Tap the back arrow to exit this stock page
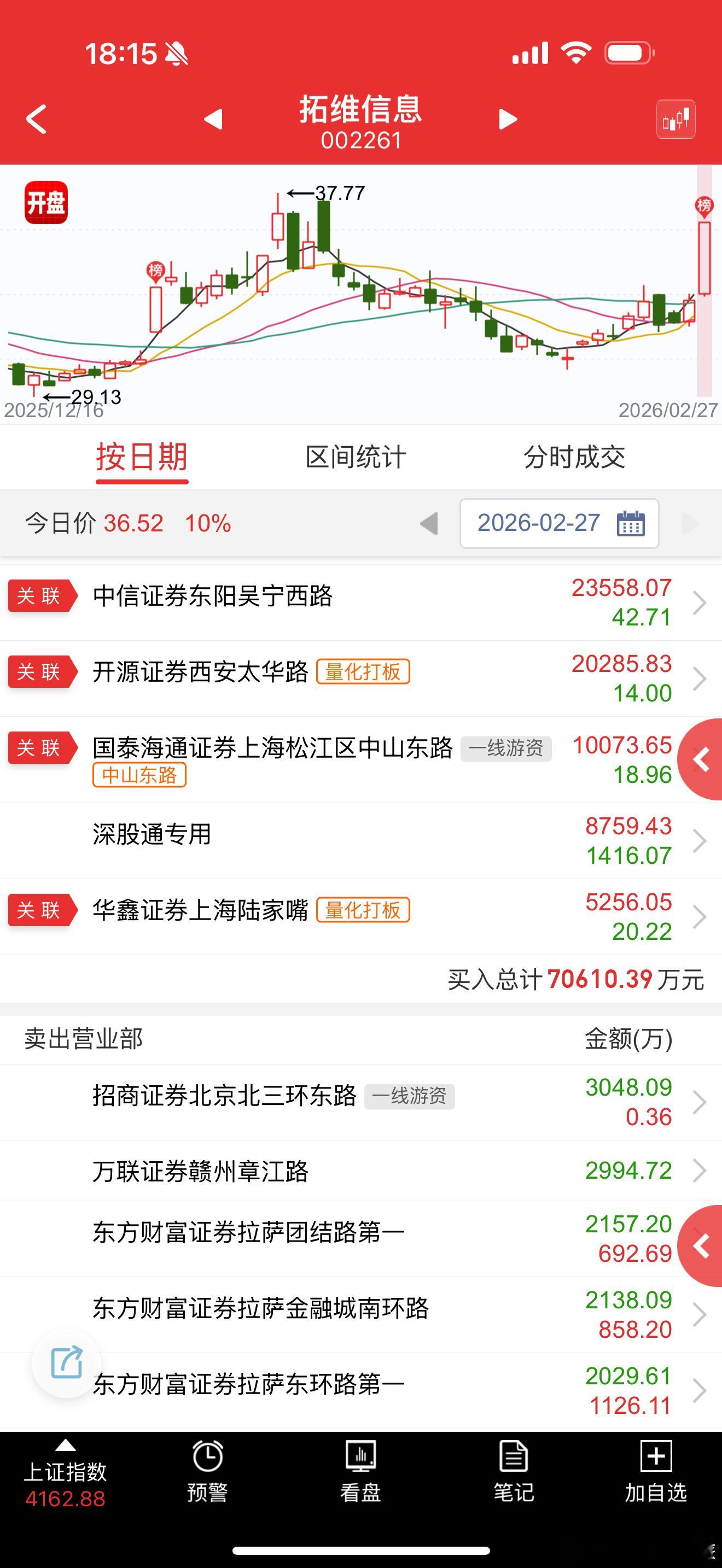 (x=37, y=119)
